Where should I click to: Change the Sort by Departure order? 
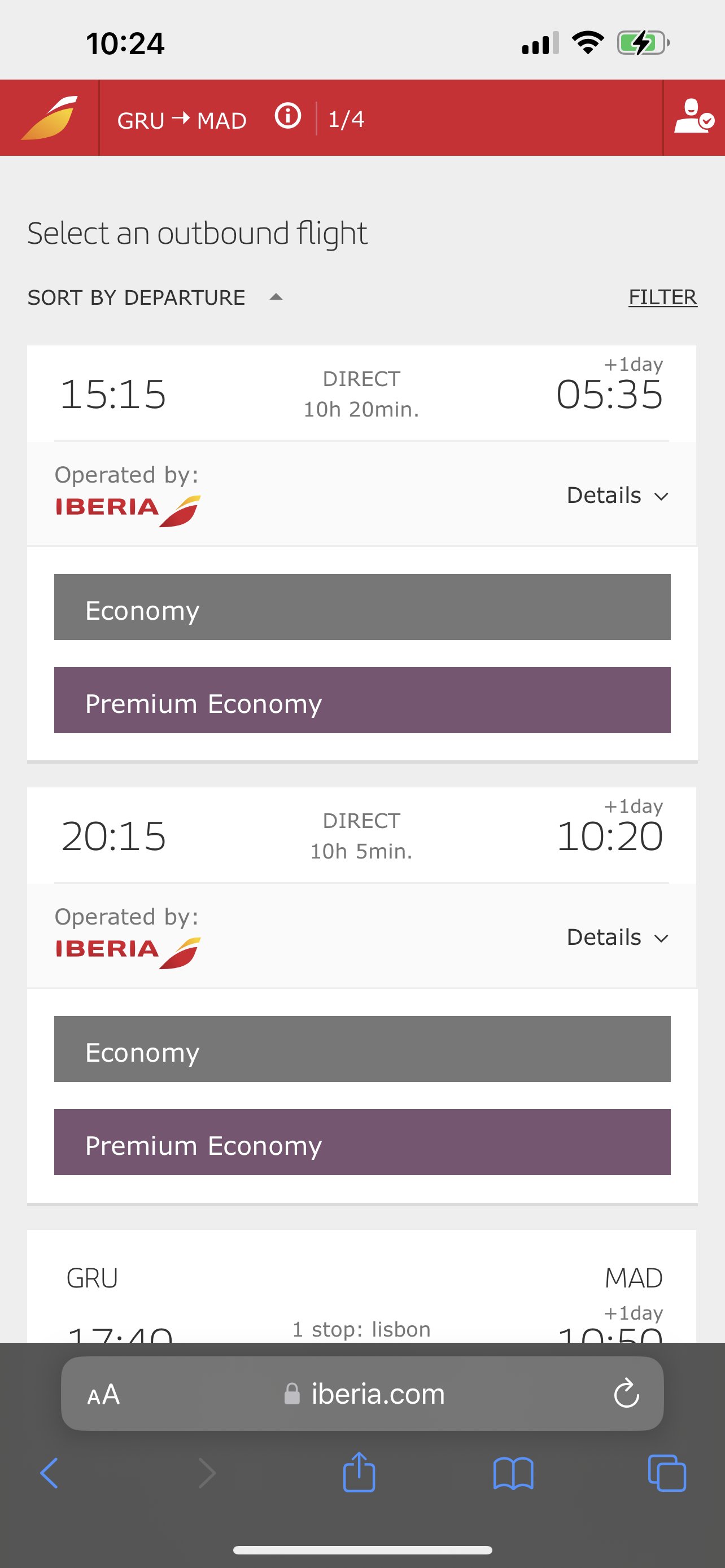[155, 297]
